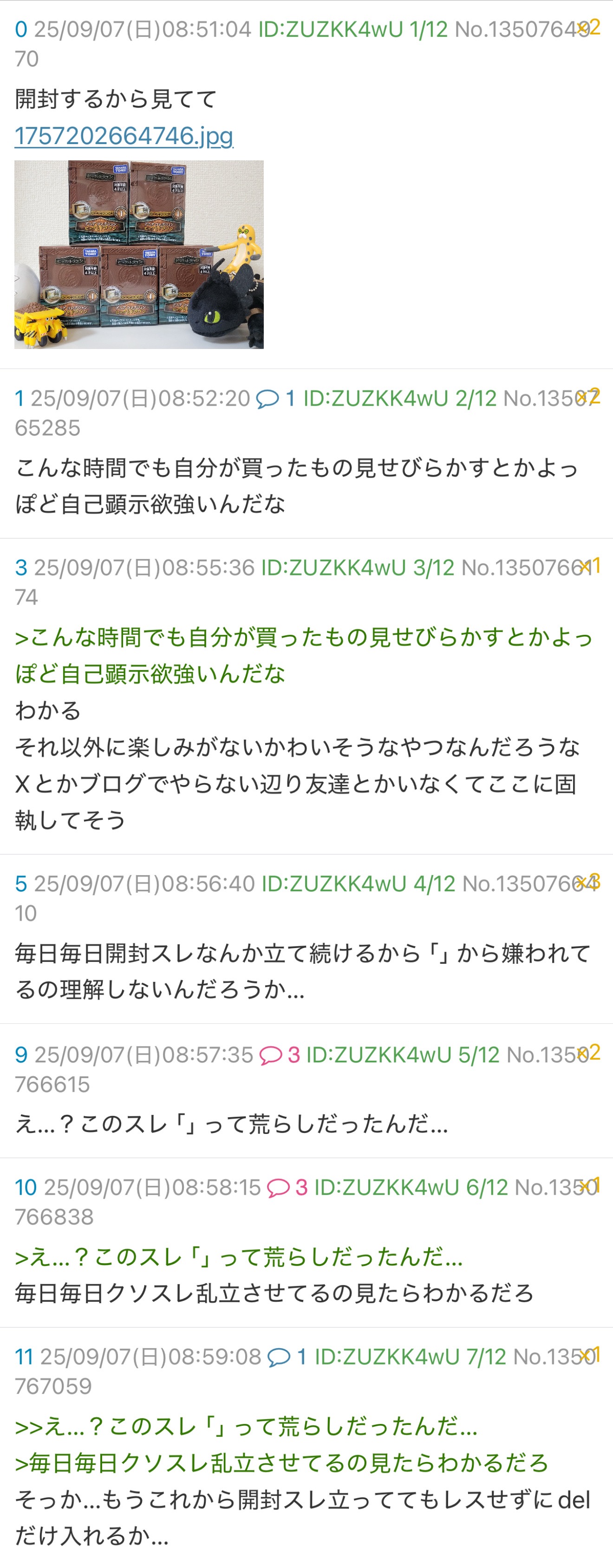Tap post number 0 in the header

pos(21,29)
